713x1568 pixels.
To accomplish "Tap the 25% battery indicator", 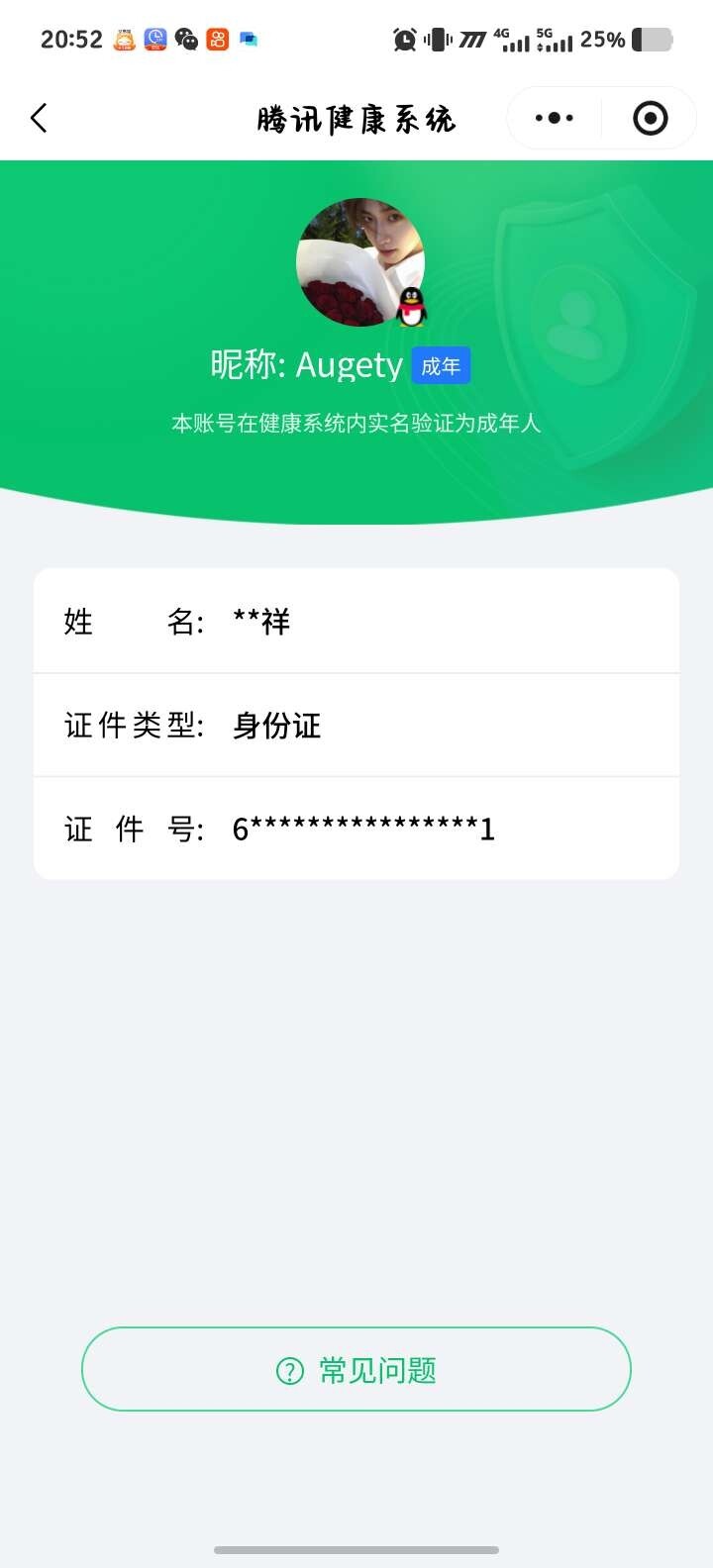I will pyautogui.click(x=604, y=40).
